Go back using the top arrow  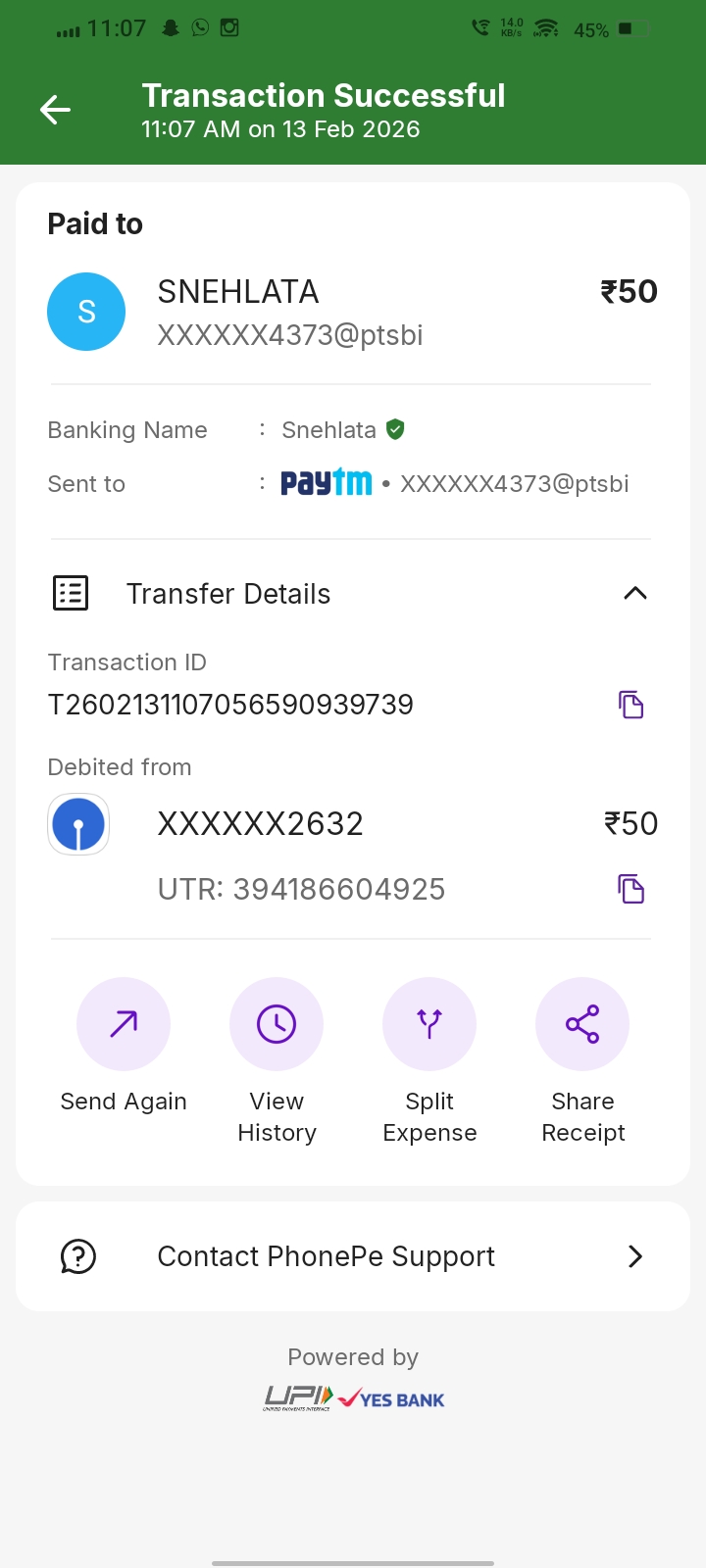(55, 110)
